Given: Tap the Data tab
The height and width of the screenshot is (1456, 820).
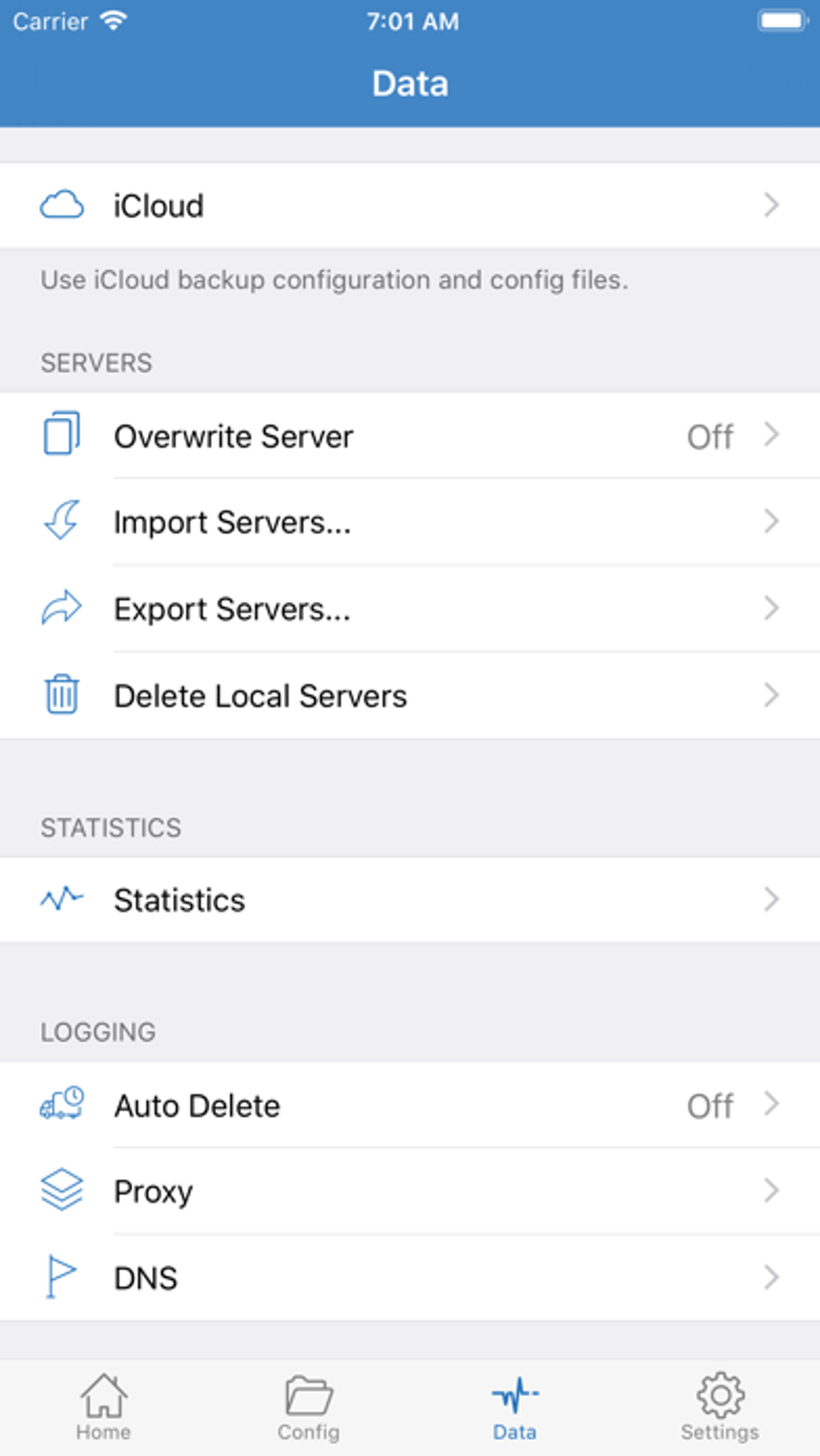Looking at the screenshot, I should 515,1407.
